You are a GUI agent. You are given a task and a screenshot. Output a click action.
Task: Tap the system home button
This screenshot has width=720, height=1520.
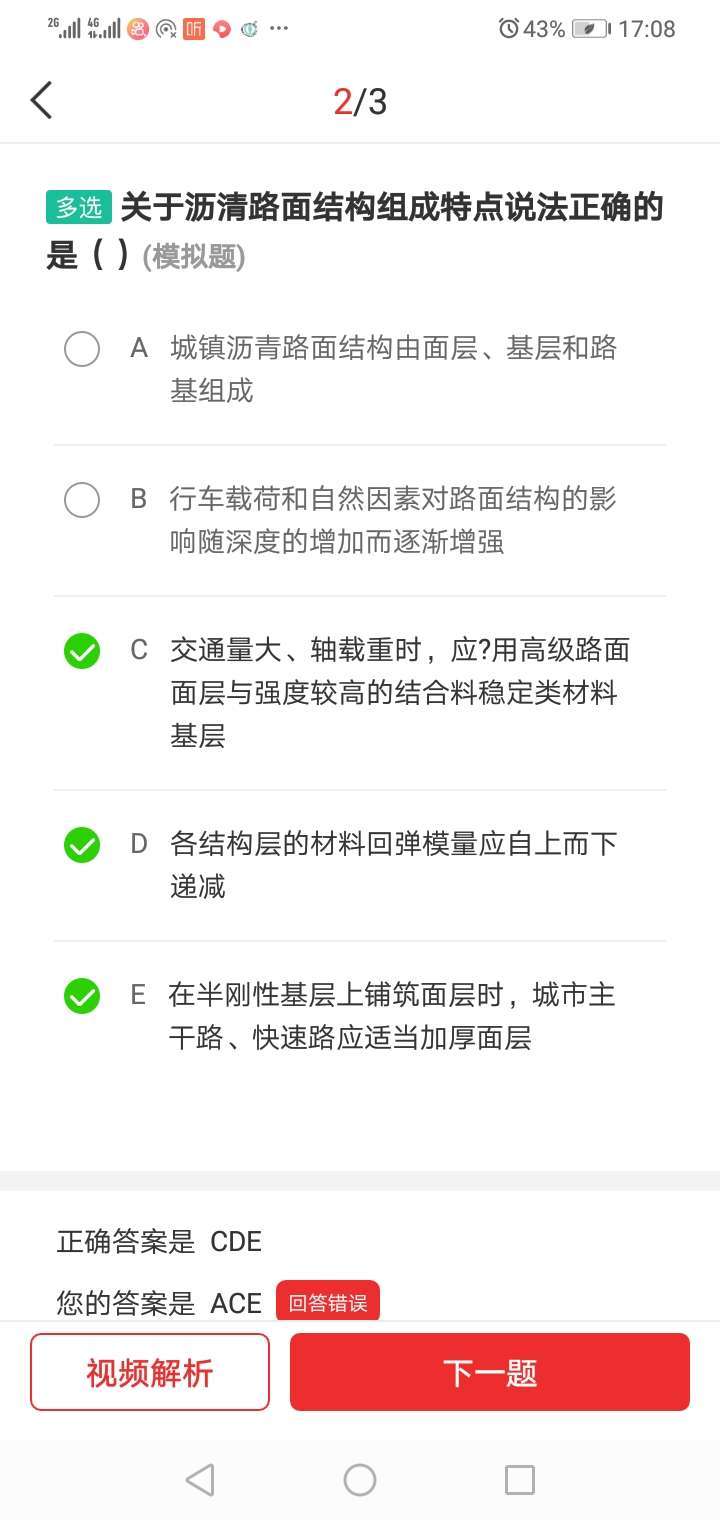(x=360, y=1480)
